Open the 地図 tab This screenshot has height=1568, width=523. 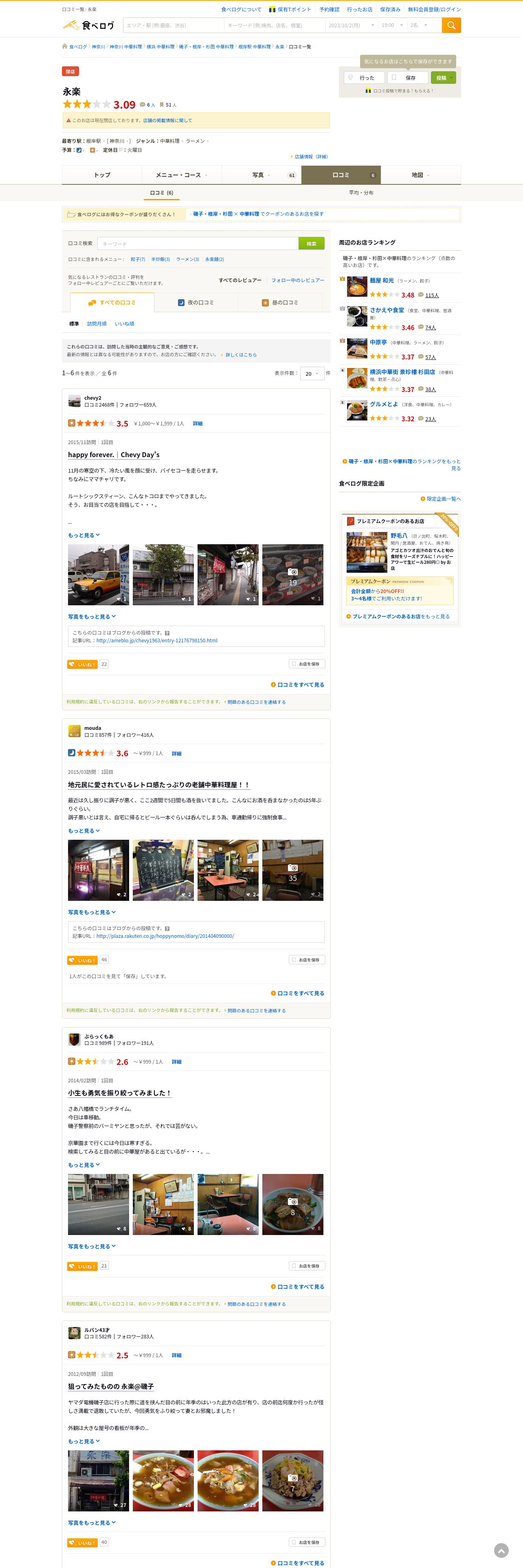420,175
